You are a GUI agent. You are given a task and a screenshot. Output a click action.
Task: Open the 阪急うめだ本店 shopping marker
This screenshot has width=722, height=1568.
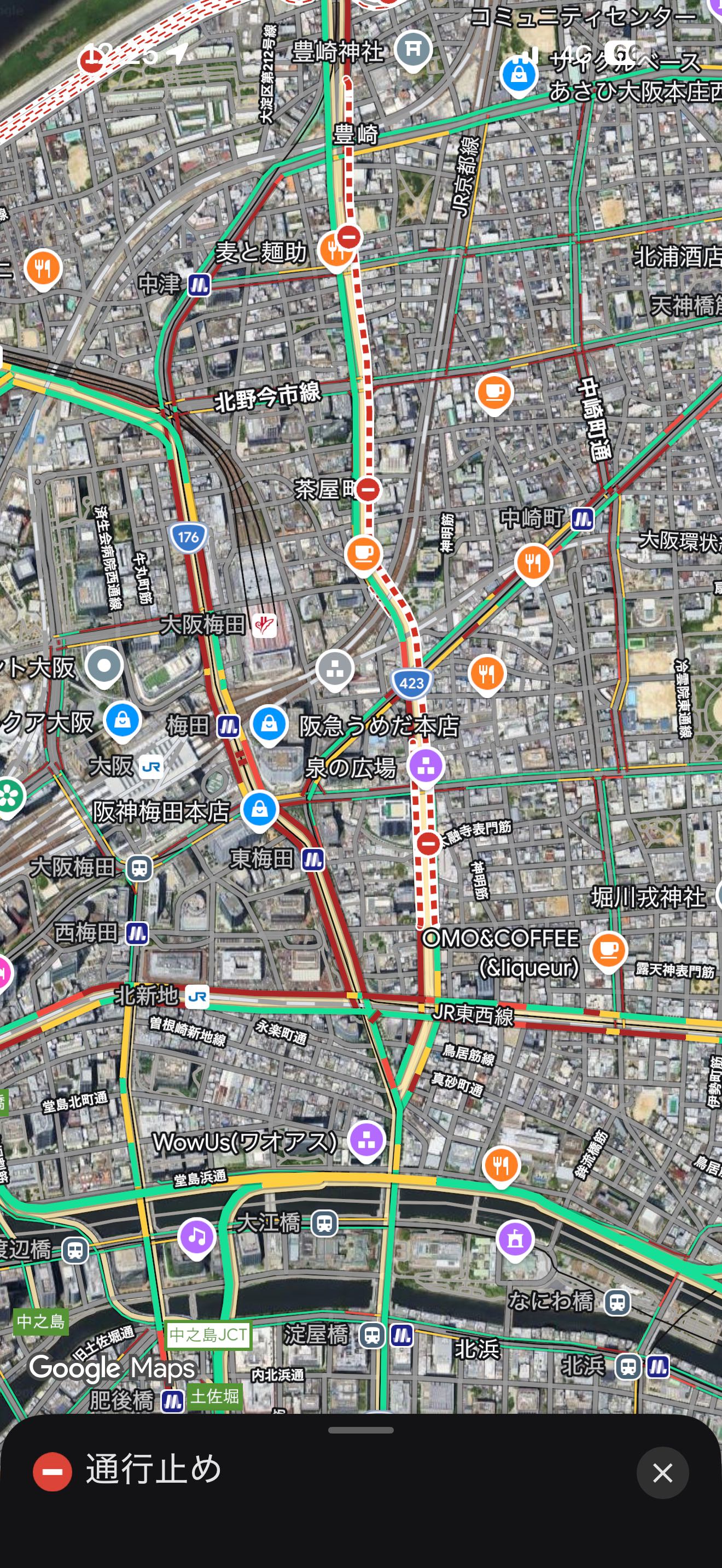click(269, 724)
